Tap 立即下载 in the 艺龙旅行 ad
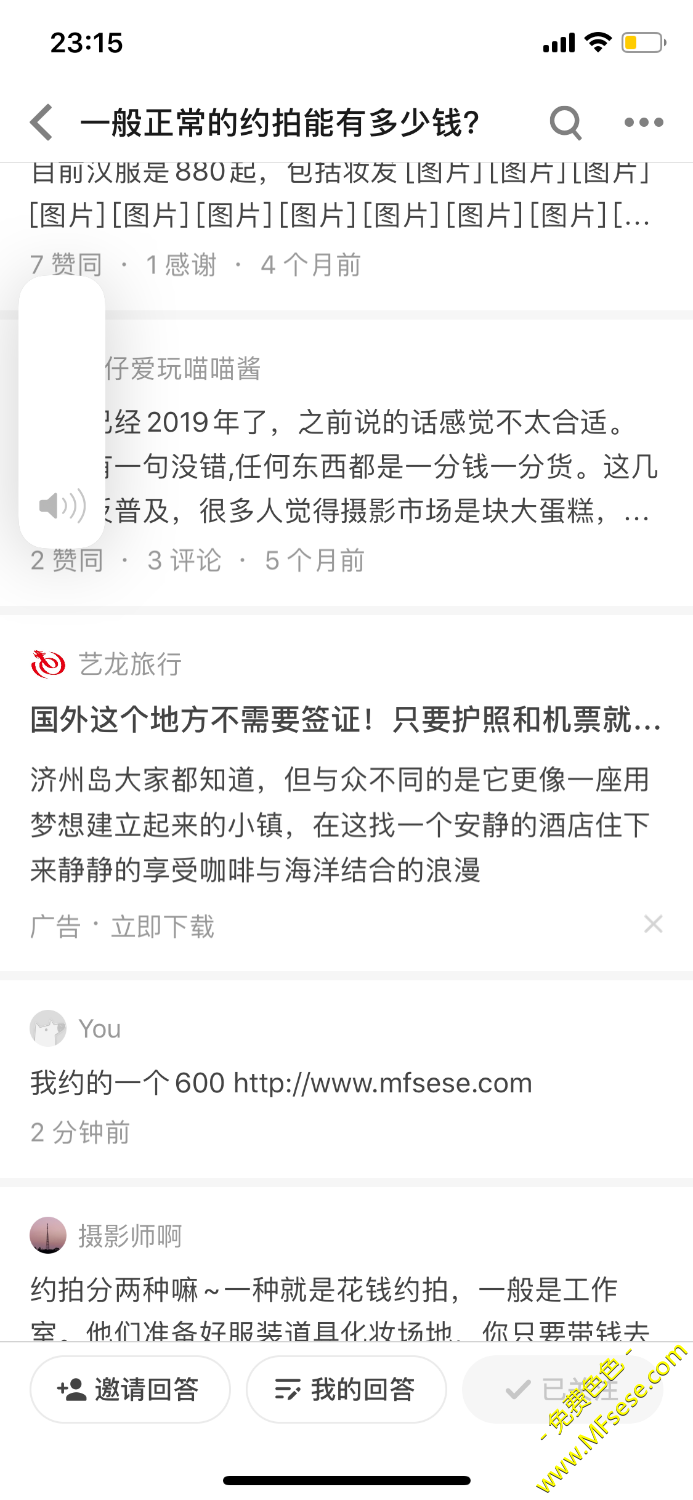The height and width of the screenshot is (1500, 693). click(x=163, y=927)
